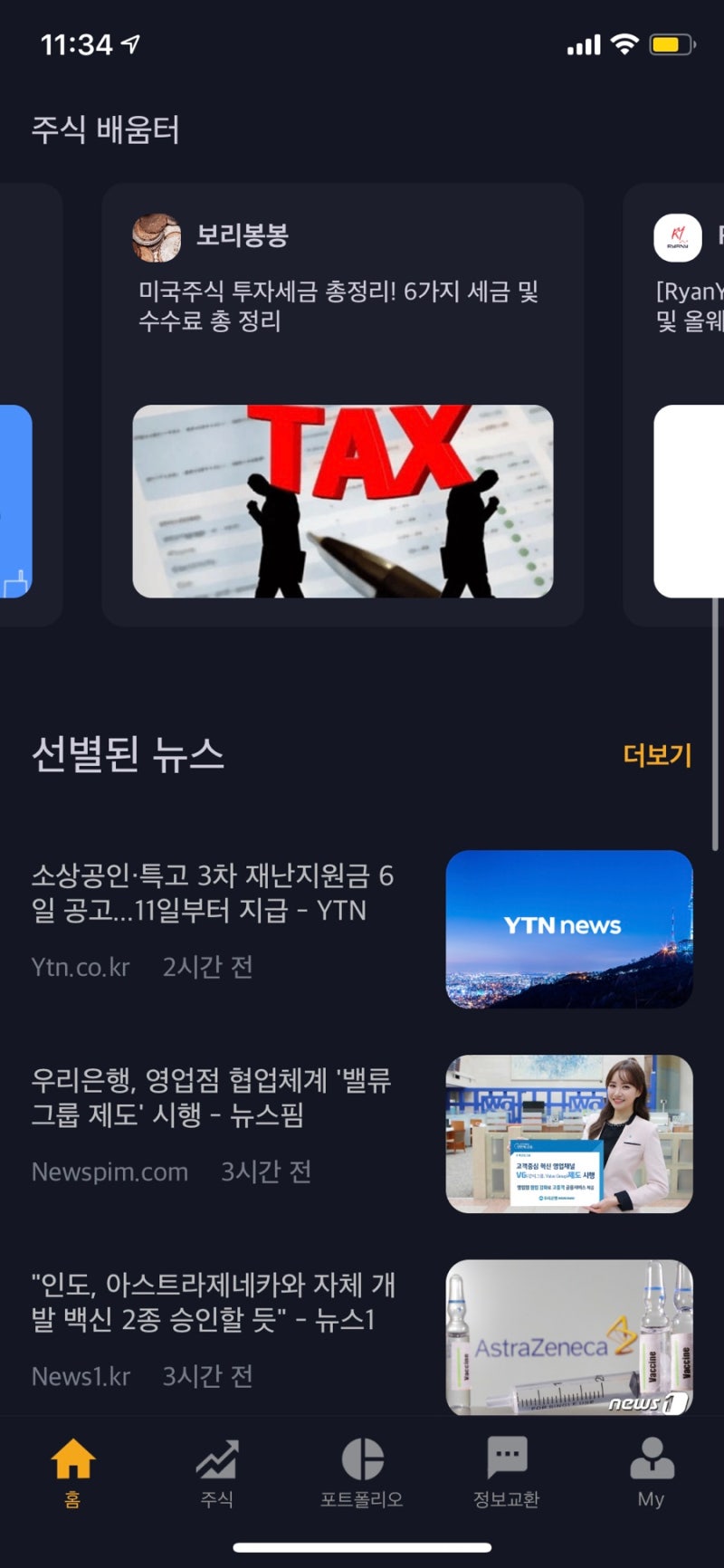Viewport: 724px width, 1568px height.
Task: Select the RyanY channel avatar icon
Action: click(677, 237)
